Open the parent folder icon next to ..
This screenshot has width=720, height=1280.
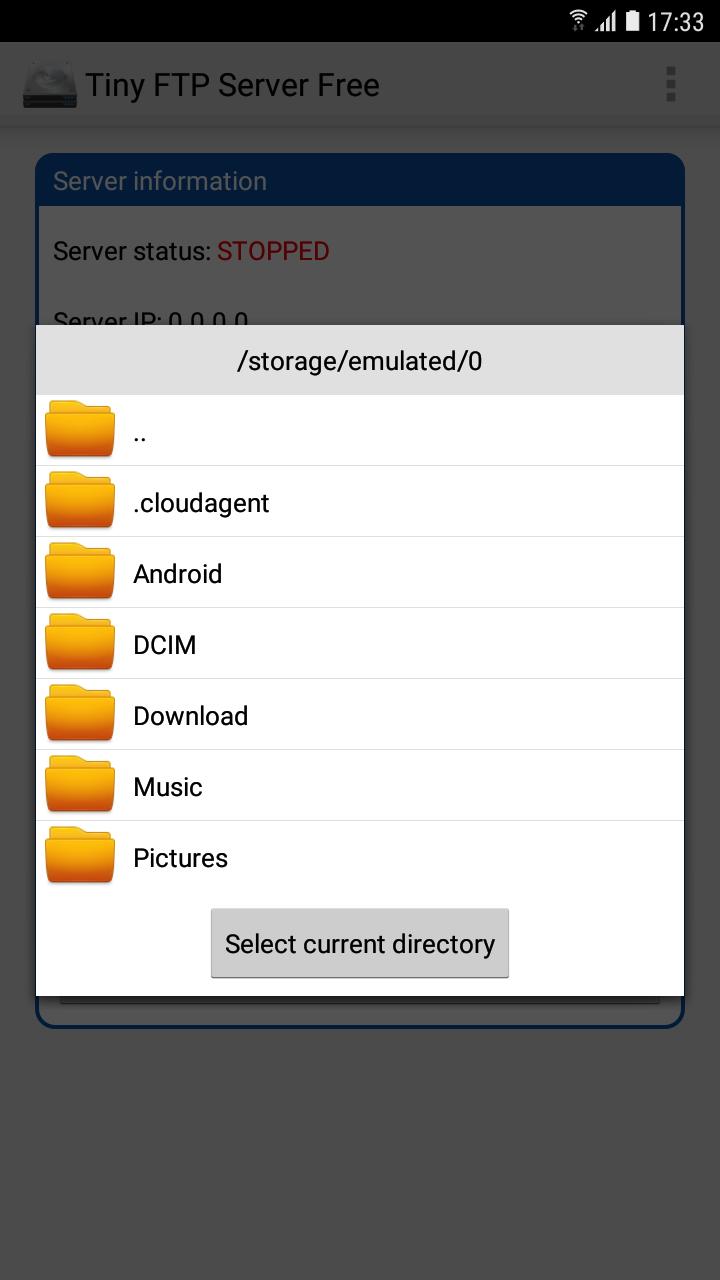point(80,429)
